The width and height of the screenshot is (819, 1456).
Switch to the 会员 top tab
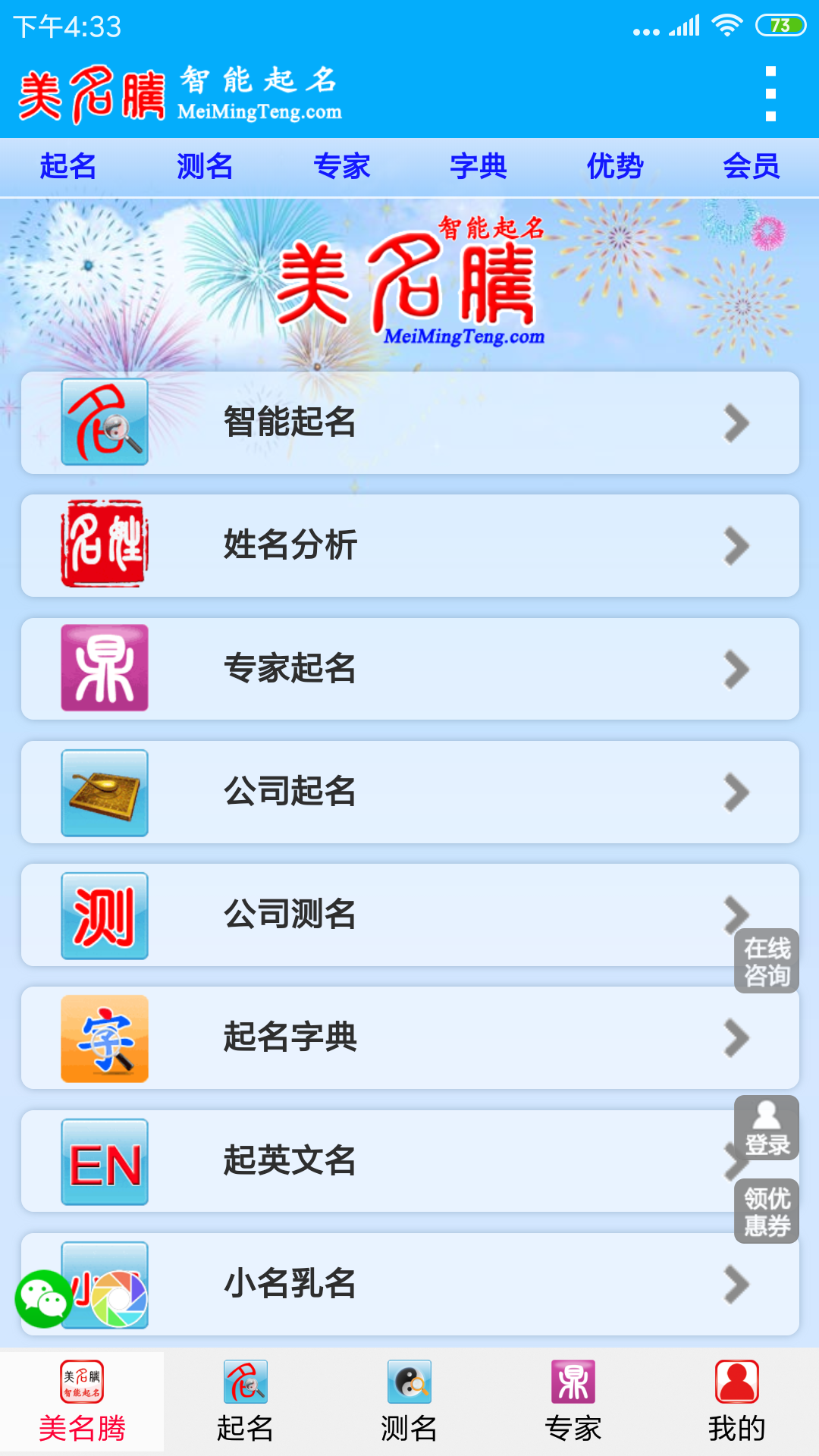[751, 166]
